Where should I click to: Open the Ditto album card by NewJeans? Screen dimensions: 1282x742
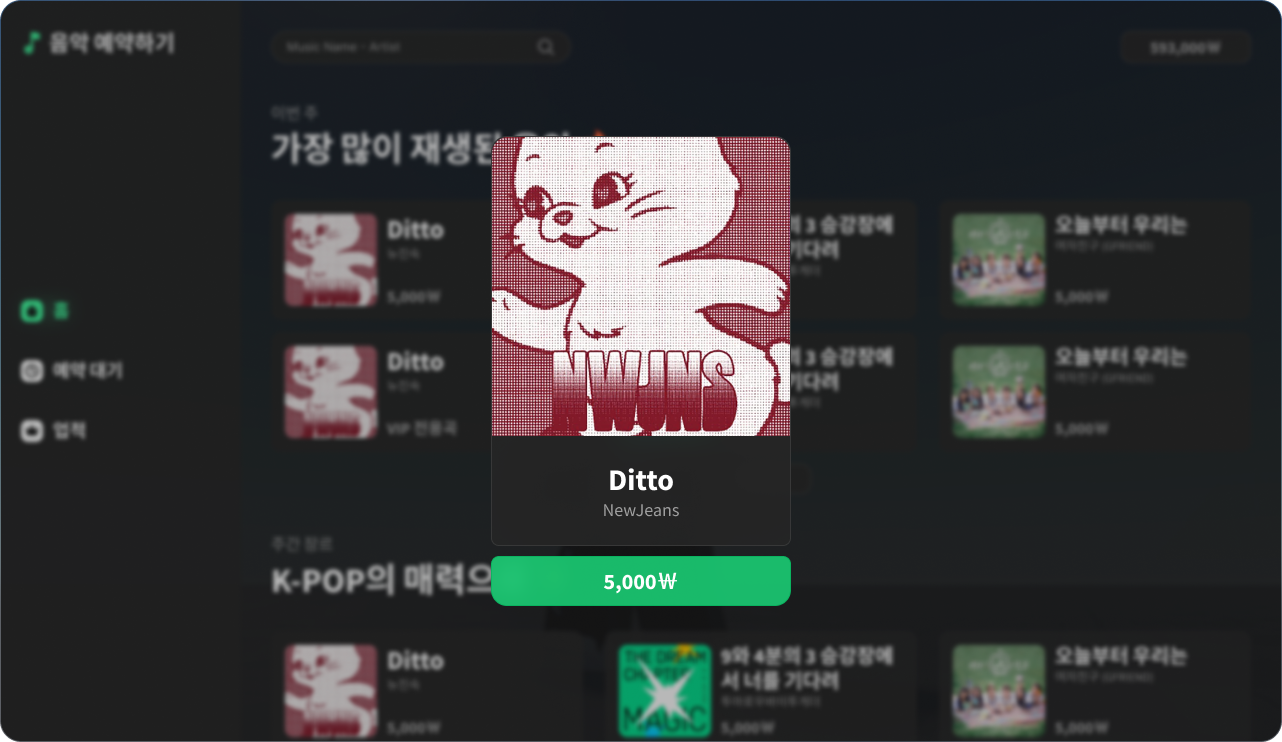(x=640, y=340)
